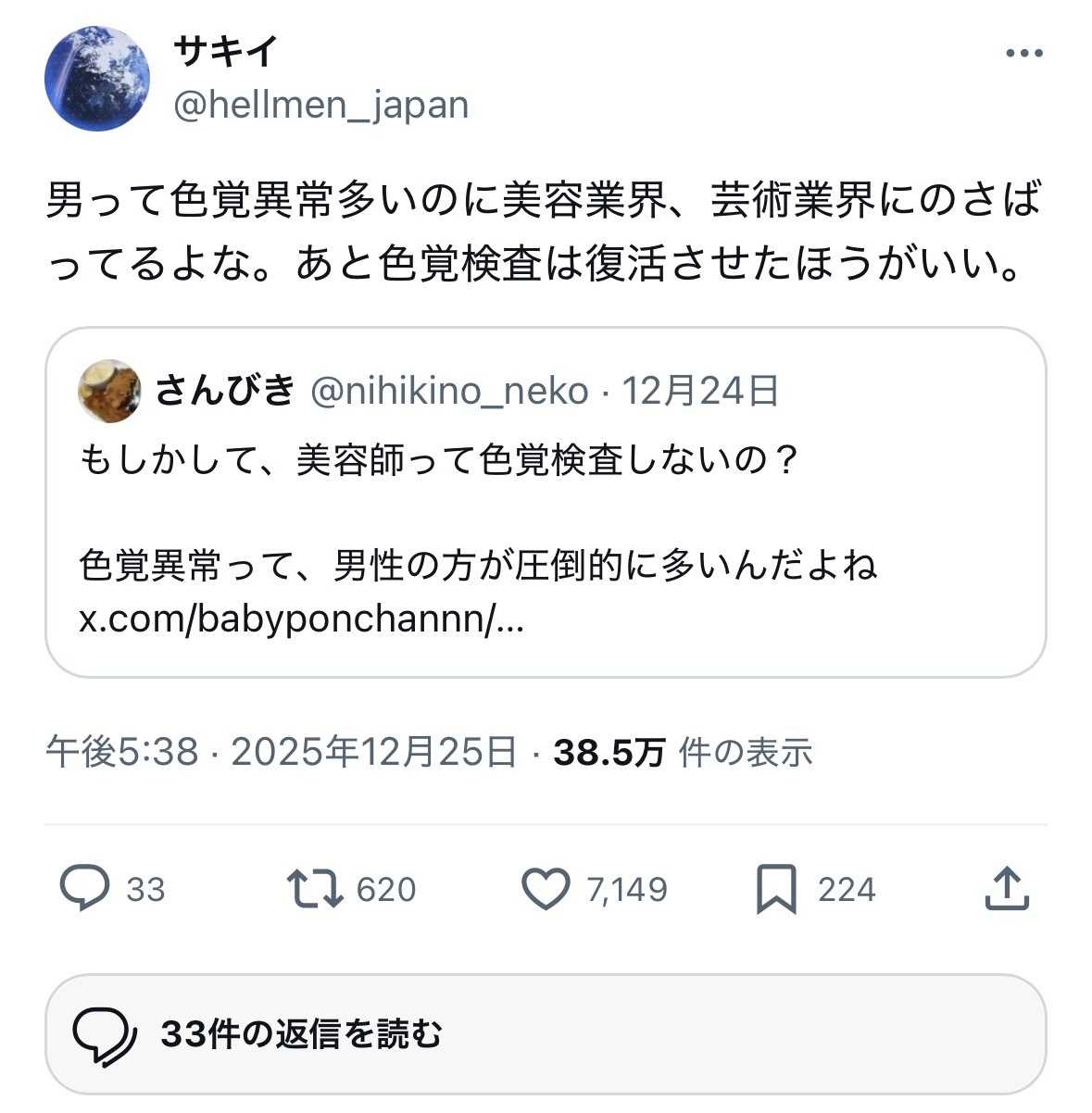This screenshot has width=1092, height=1113.
Task: Share the post
Action: [x=1006, y=888]
